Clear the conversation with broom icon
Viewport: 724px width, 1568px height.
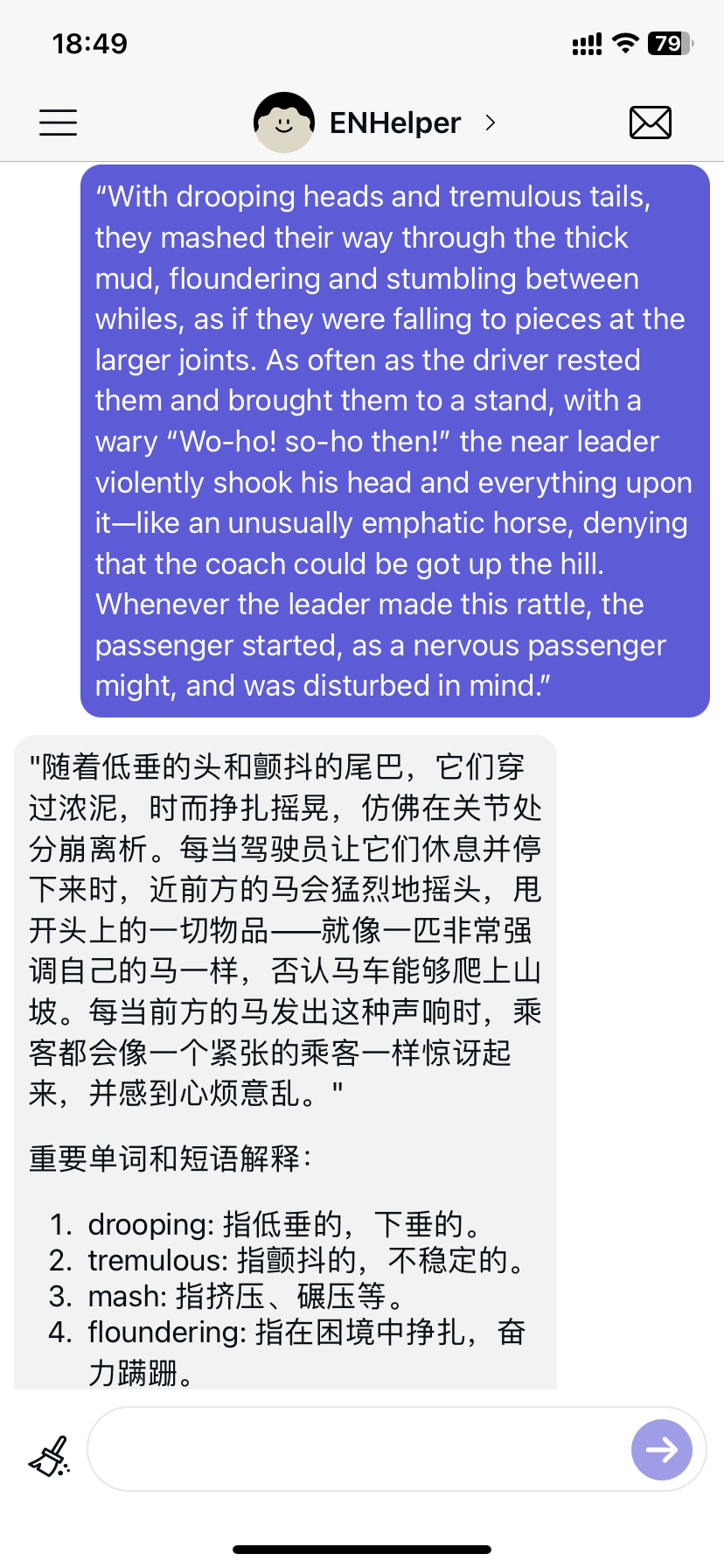[50, 1456]
